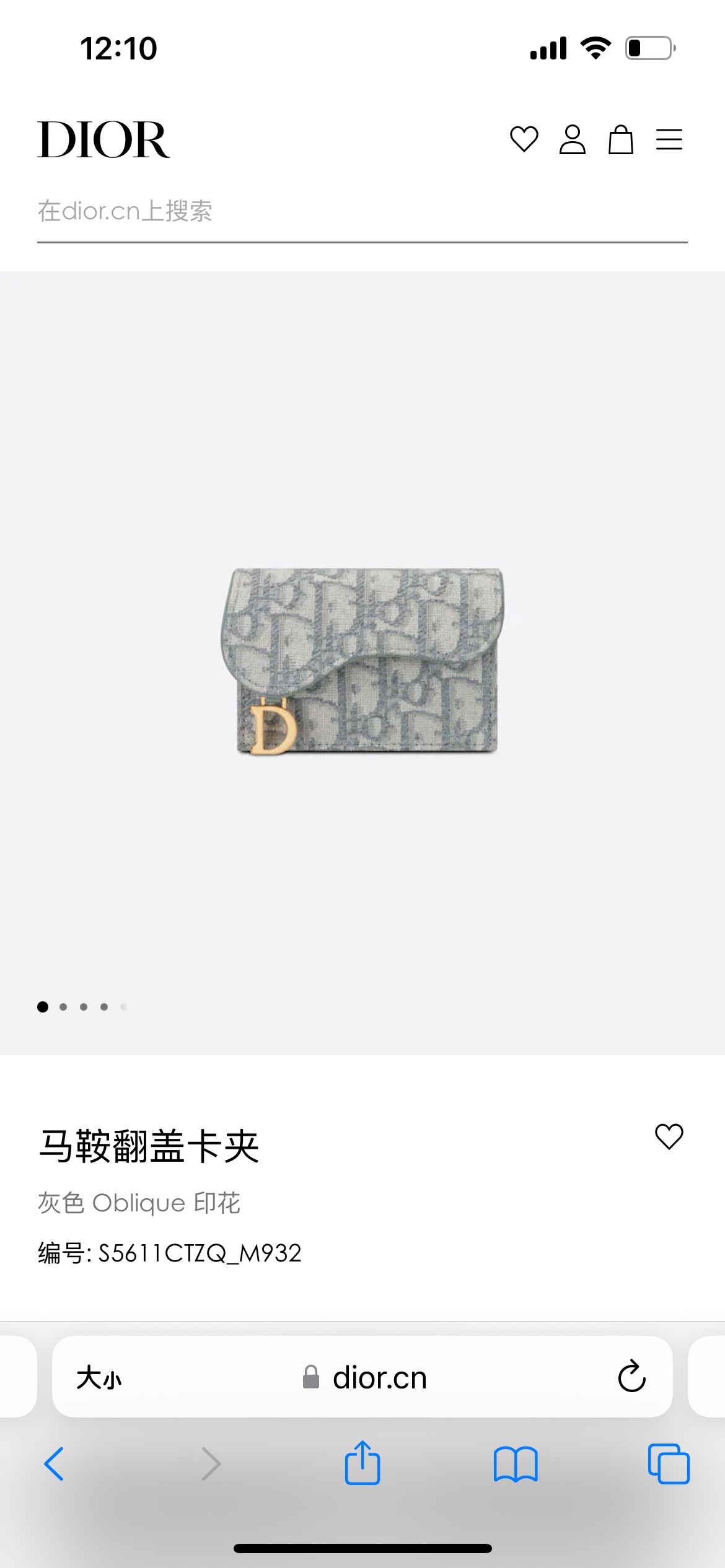
Task: Open Safari bookmarks
Action: [516, 1464]
